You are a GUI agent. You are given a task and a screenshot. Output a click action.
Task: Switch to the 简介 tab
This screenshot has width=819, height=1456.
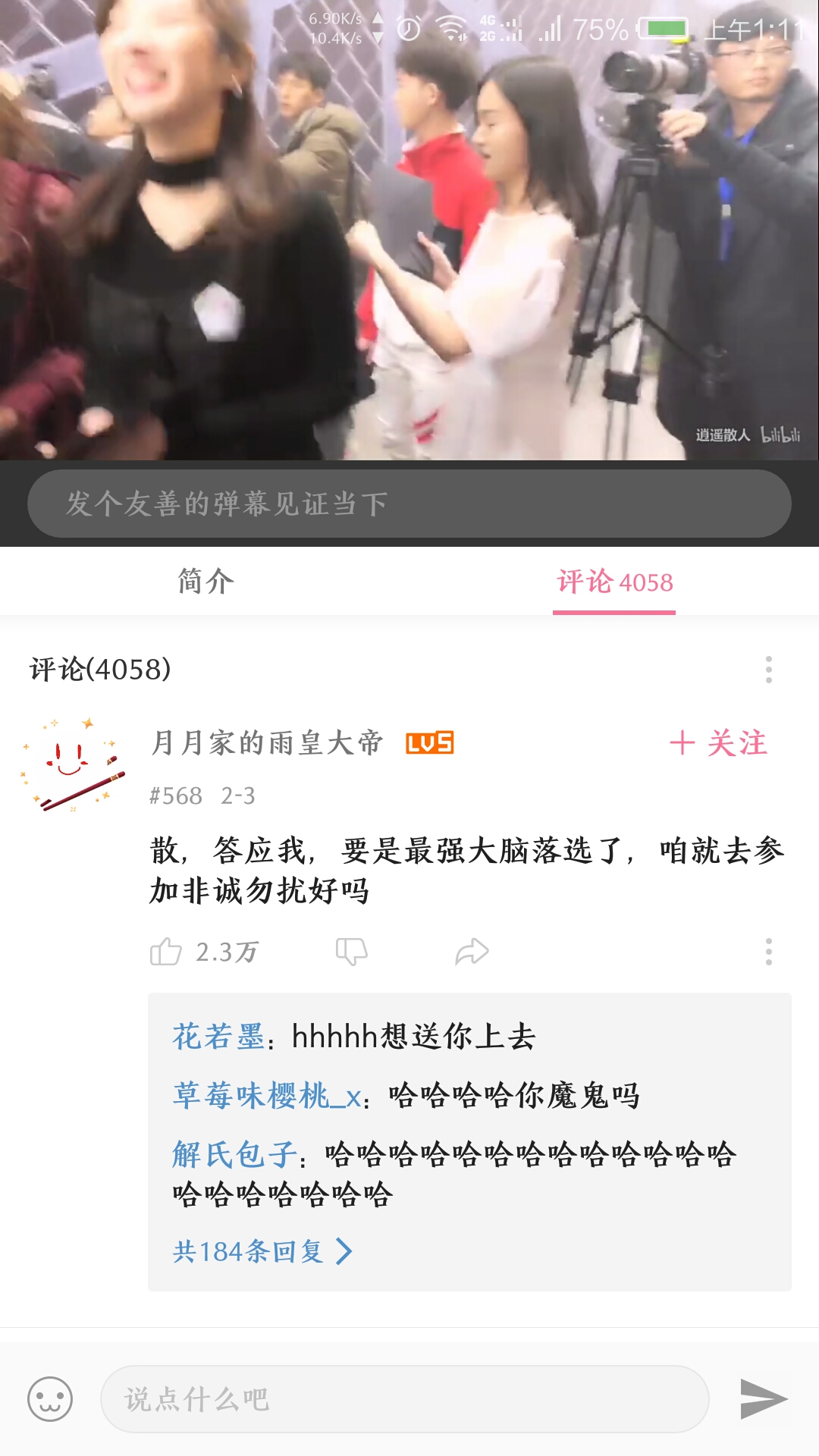(x=206, y=582)
